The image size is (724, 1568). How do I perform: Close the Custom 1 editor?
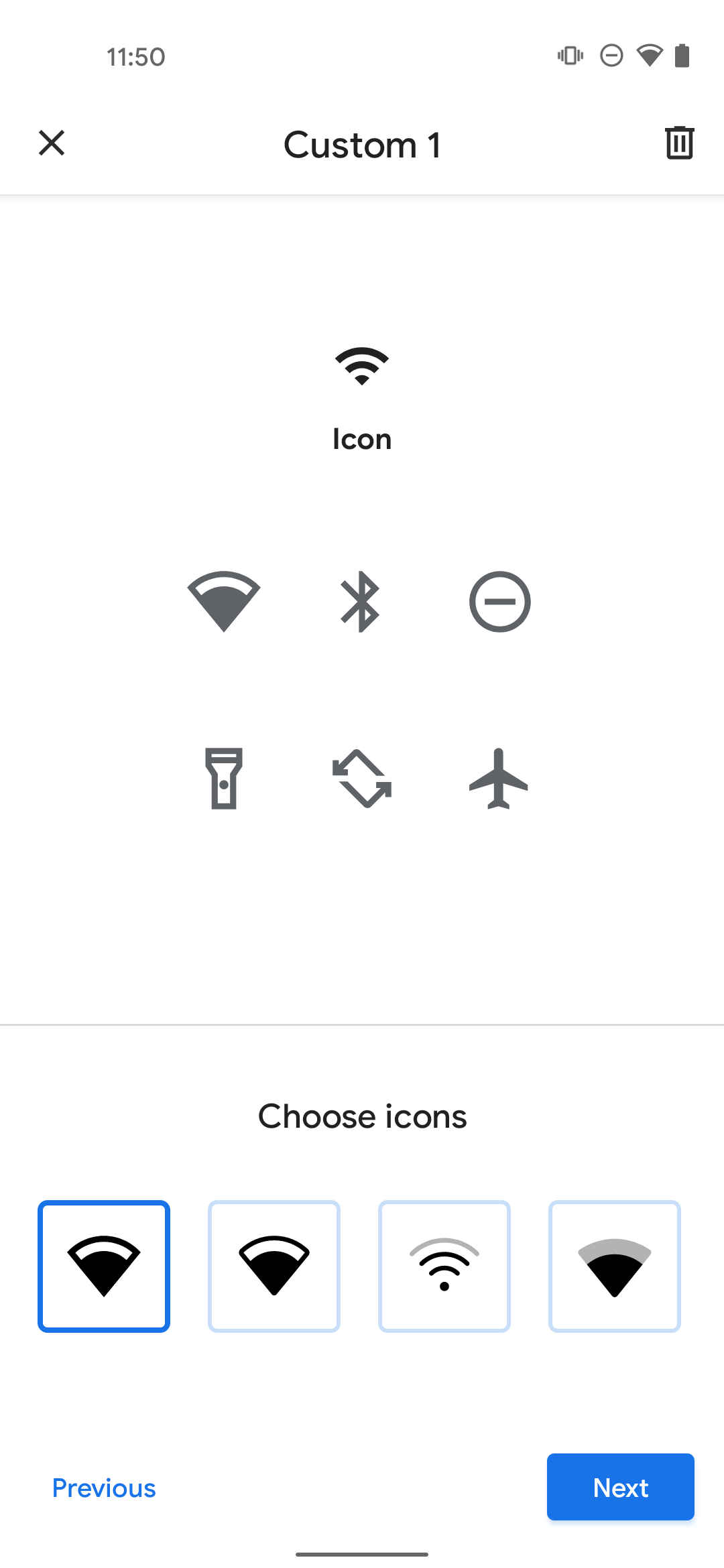[x=52, y=143]
